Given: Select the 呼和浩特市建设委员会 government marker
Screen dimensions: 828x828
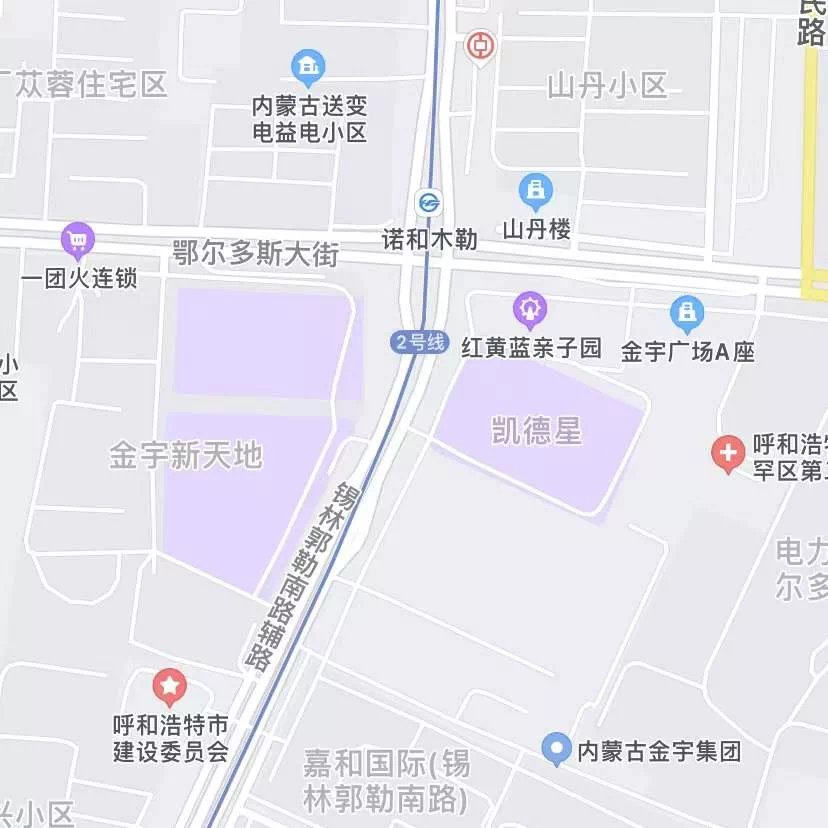Looking at the screenshot, I should pos(169,687).
